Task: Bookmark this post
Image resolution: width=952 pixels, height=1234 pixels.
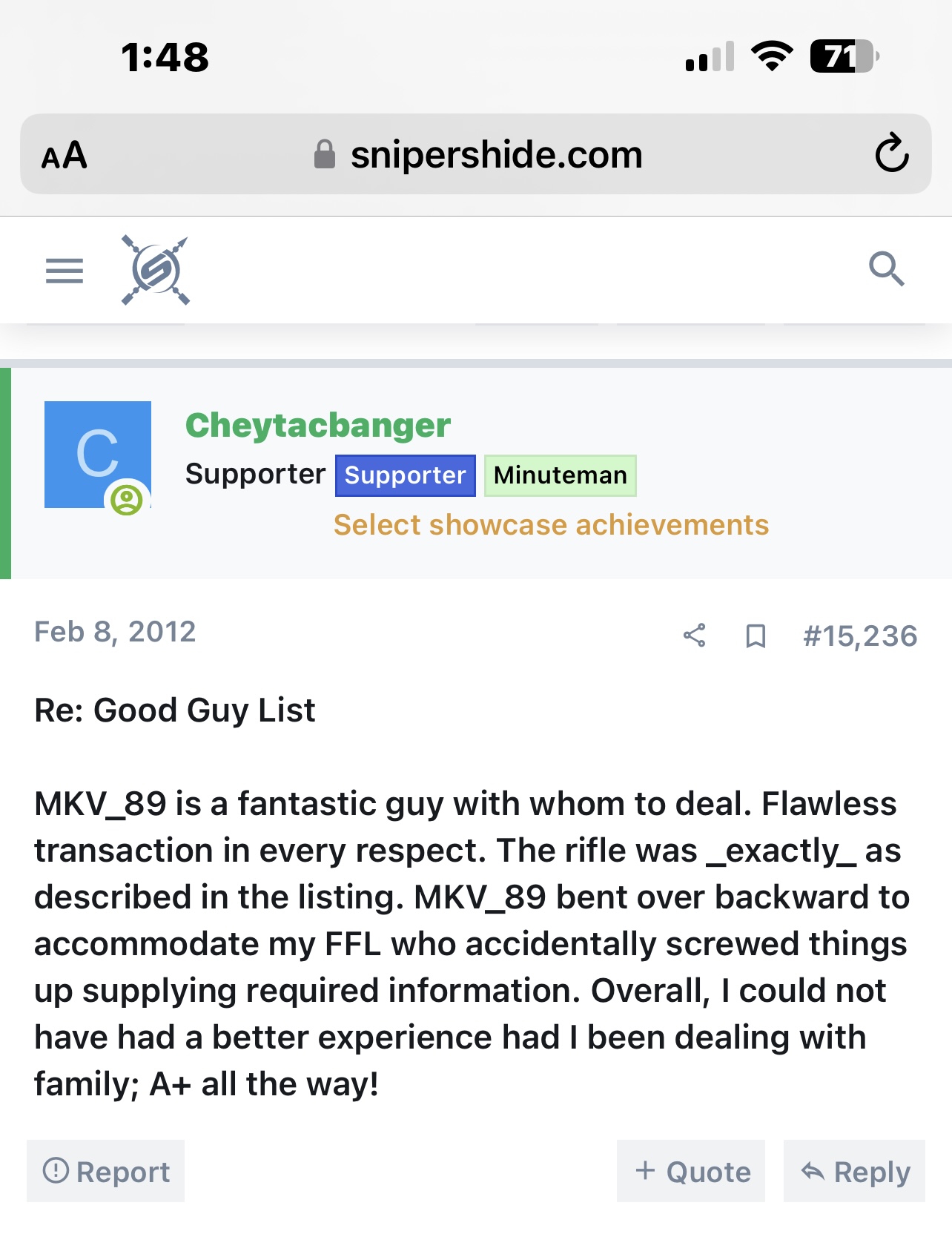Action: click(756, 636)
